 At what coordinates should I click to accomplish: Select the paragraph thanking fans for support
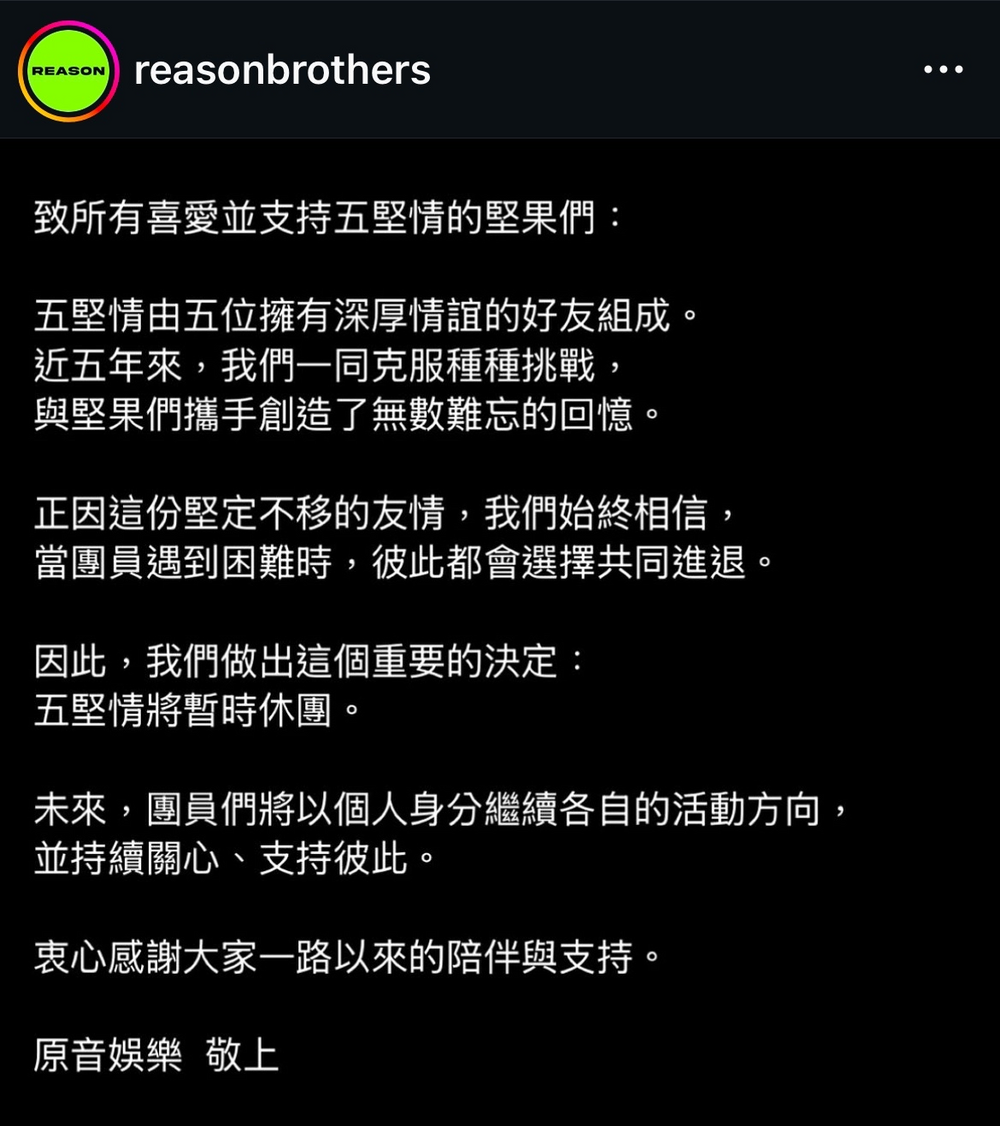click(x=350, y=957)
